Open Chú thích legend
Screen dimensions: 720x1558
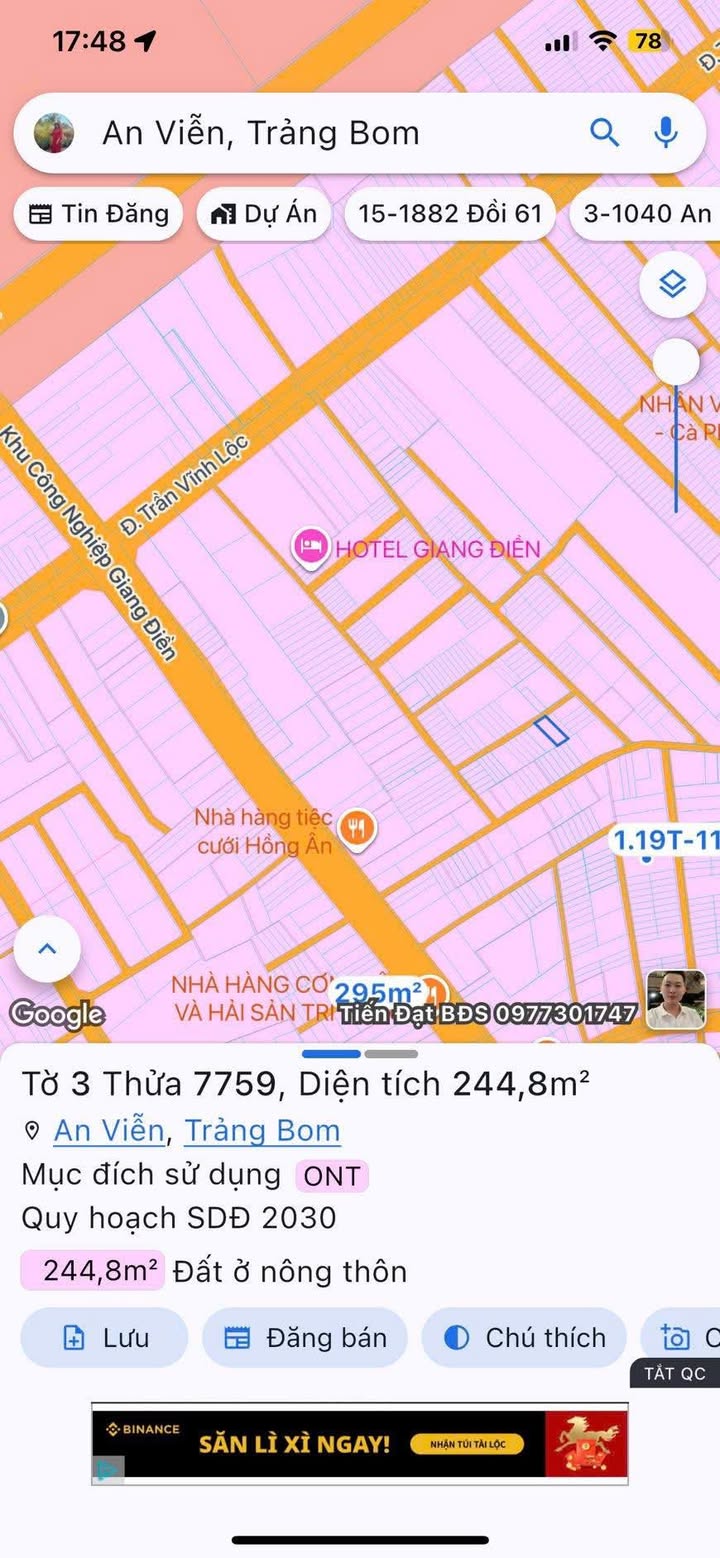[524, 1338]
